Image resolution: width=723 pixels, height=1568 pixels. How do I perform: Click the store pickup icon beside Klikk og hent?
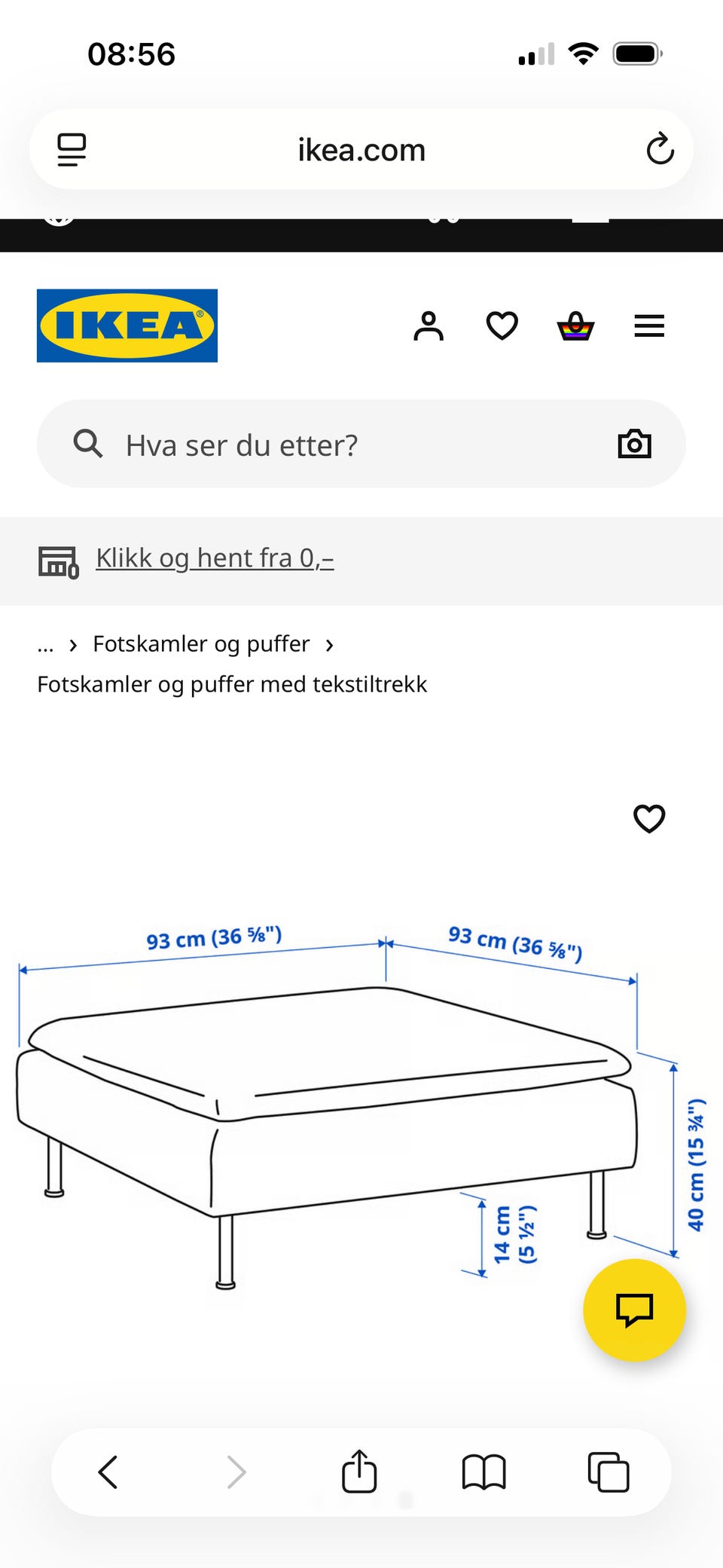(58, 561)
